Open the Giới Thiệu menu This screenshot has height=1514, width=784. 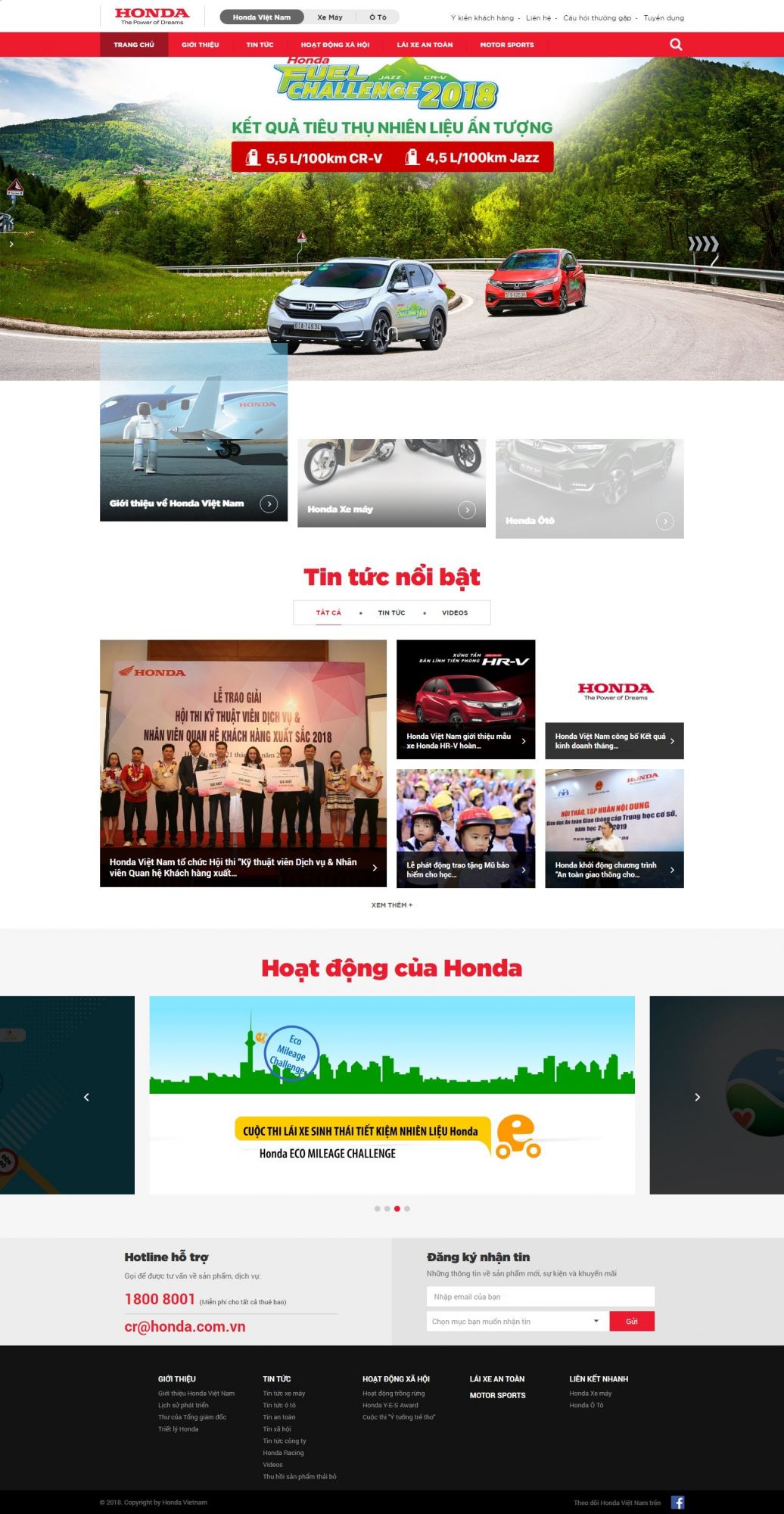(200, 45)
